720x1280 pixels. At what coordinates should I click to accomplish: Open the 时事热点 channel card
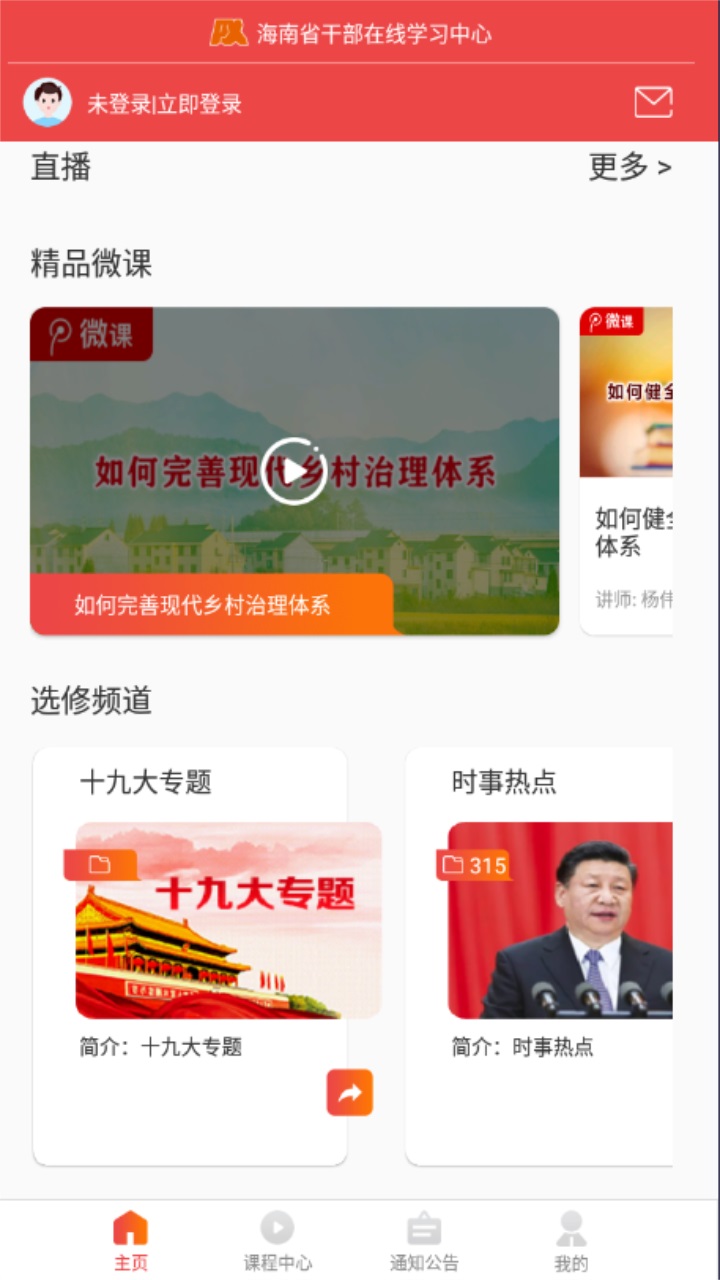[560, 950]
